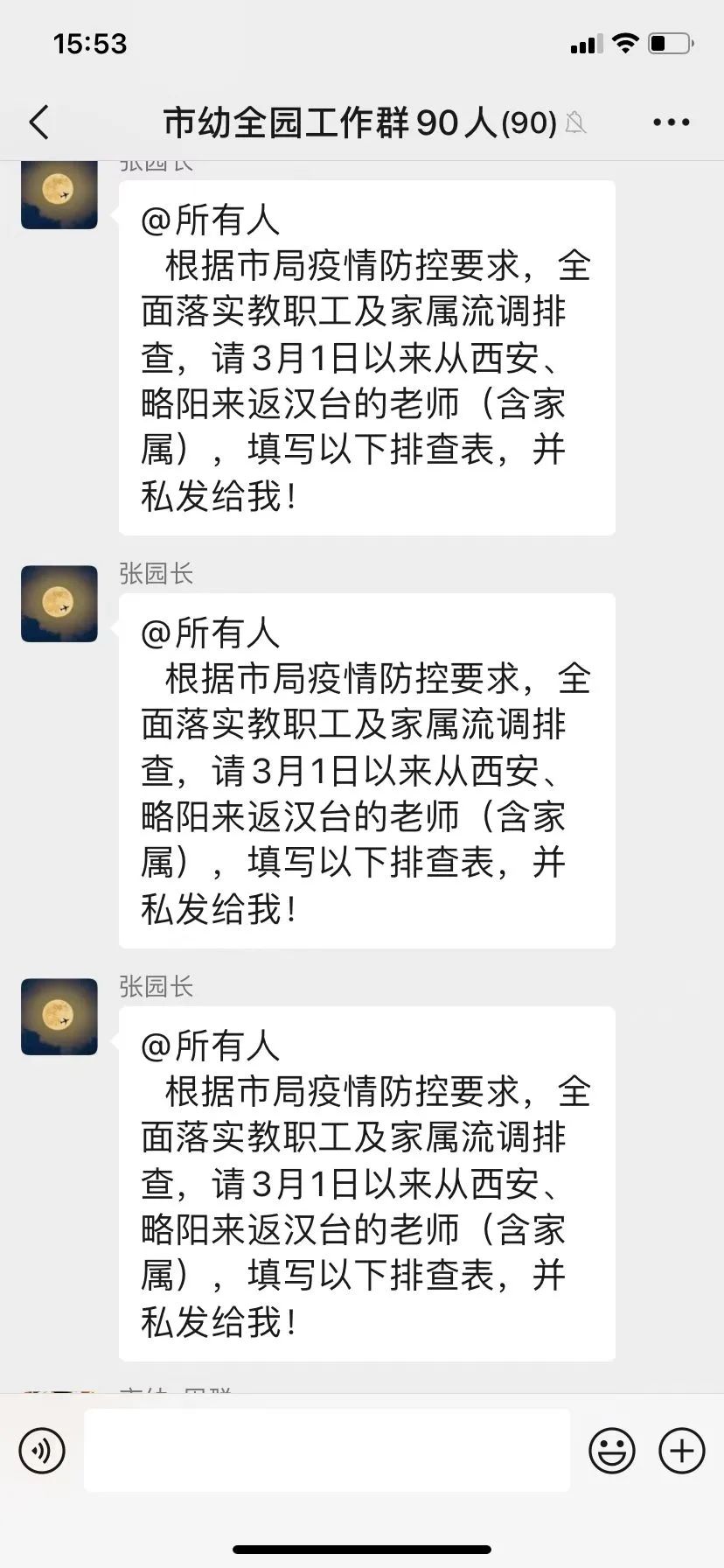Open the plus attachments menu
724x1568 pixels.
click(682, 1451)
